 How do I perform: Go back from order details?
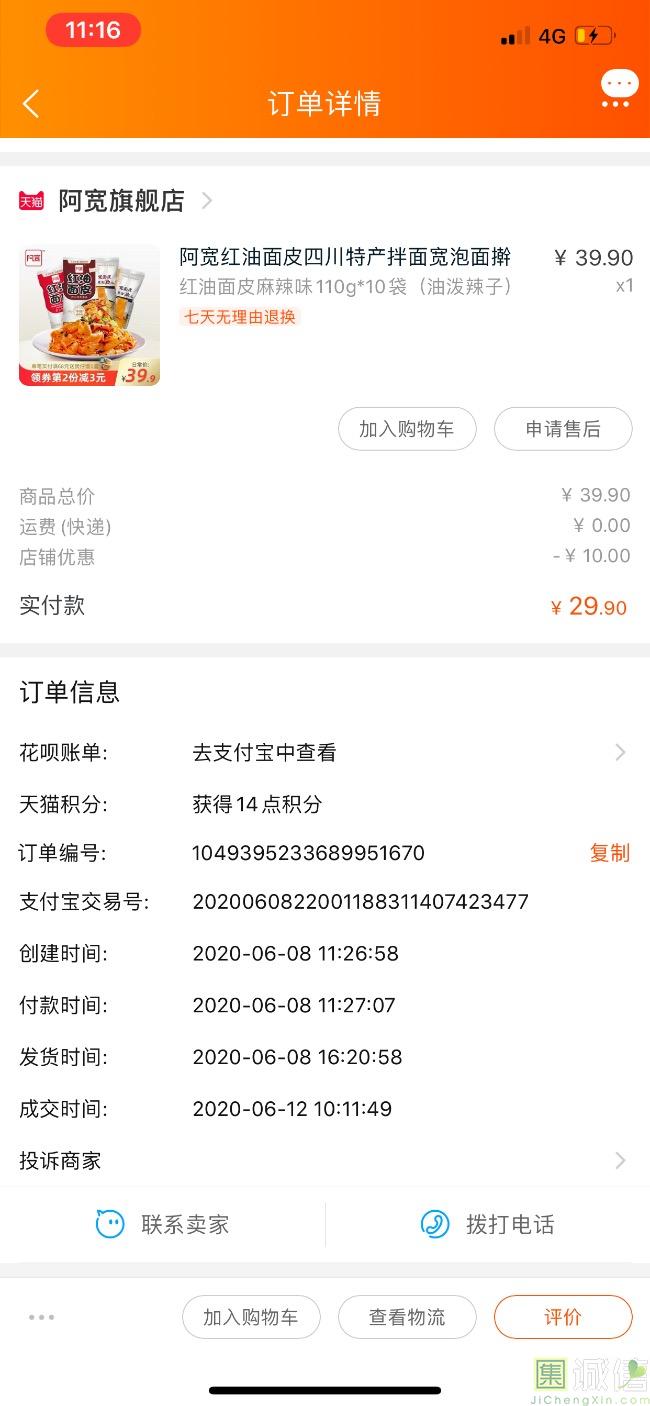point(31,103)
